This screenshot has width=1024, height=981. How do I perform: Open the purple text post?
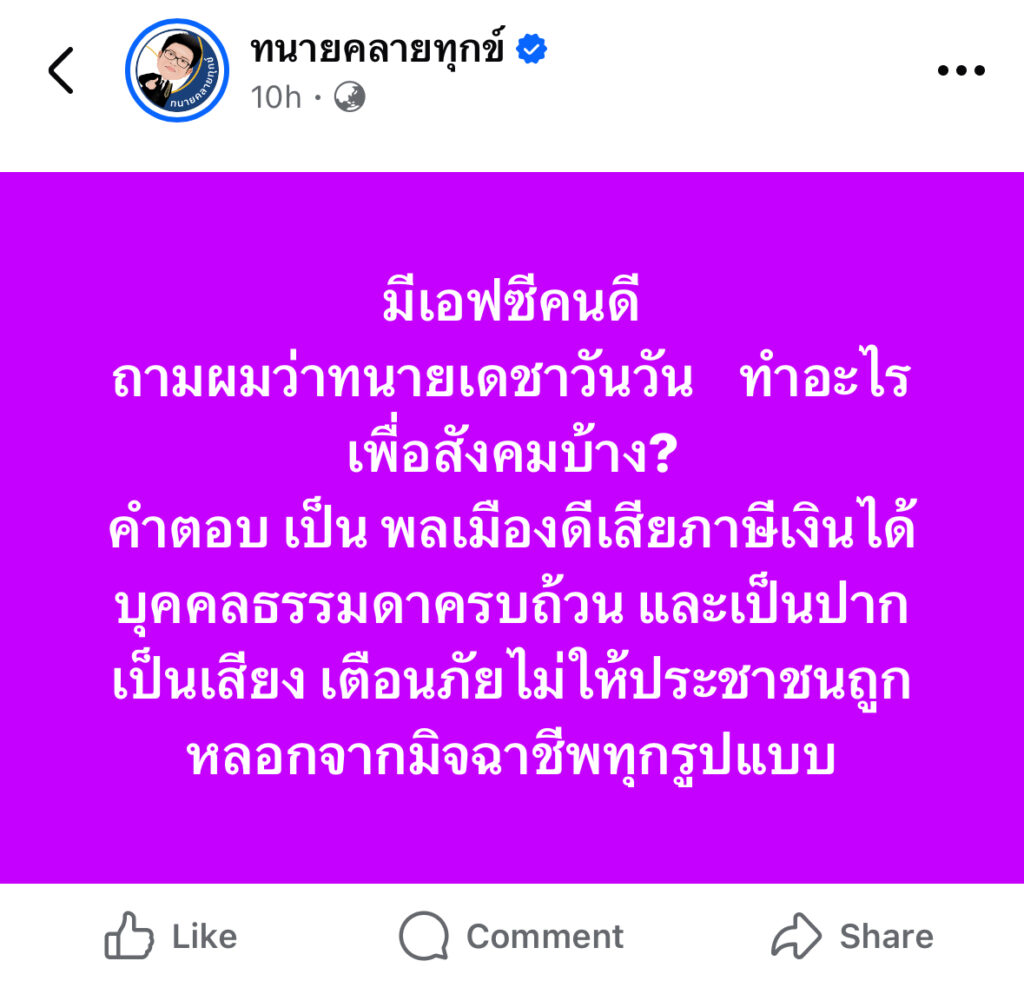[512, 527]
